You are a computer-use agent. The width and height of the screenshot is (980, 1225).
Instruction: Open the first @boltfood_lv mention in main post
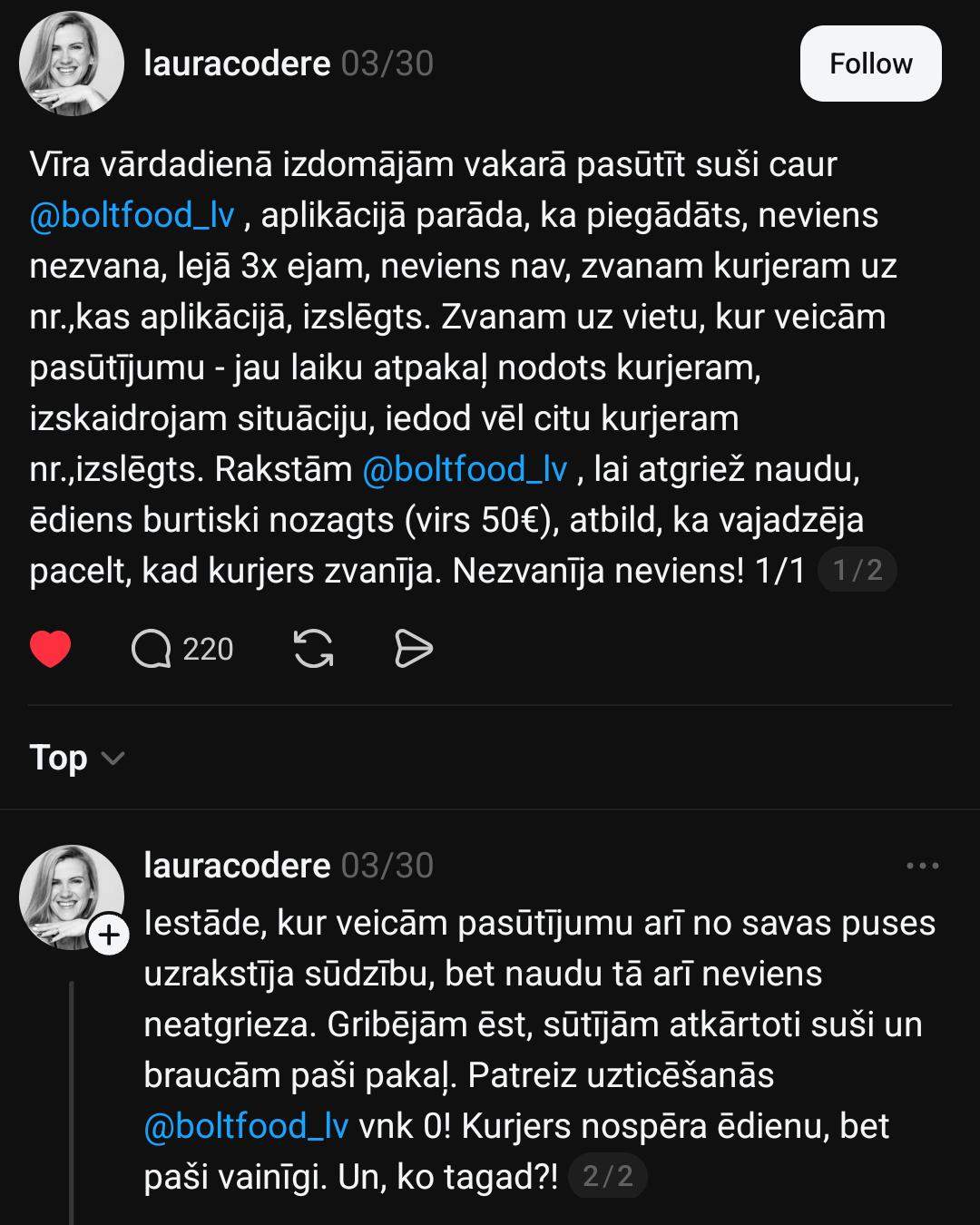point(132,215)
